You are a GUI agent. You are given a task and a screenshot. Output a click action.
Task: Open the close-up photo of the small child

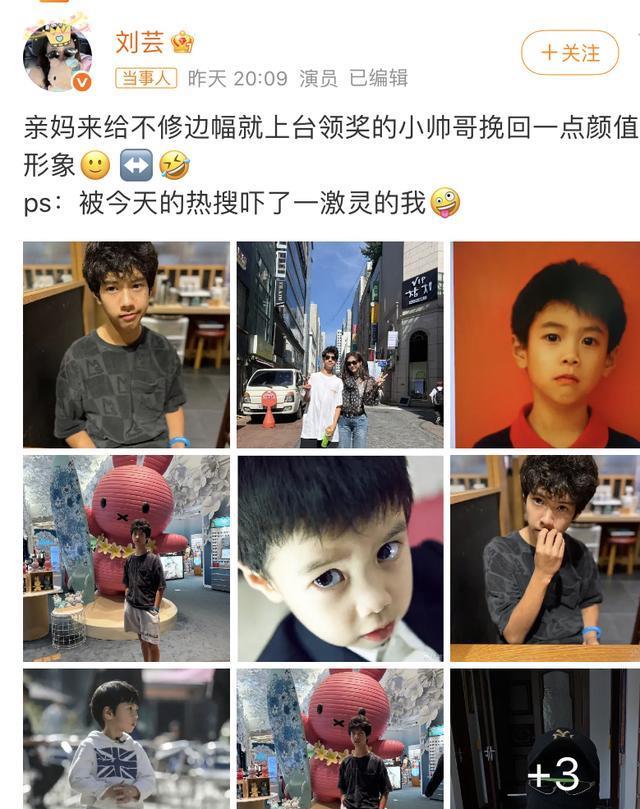(x=339, y=558)
